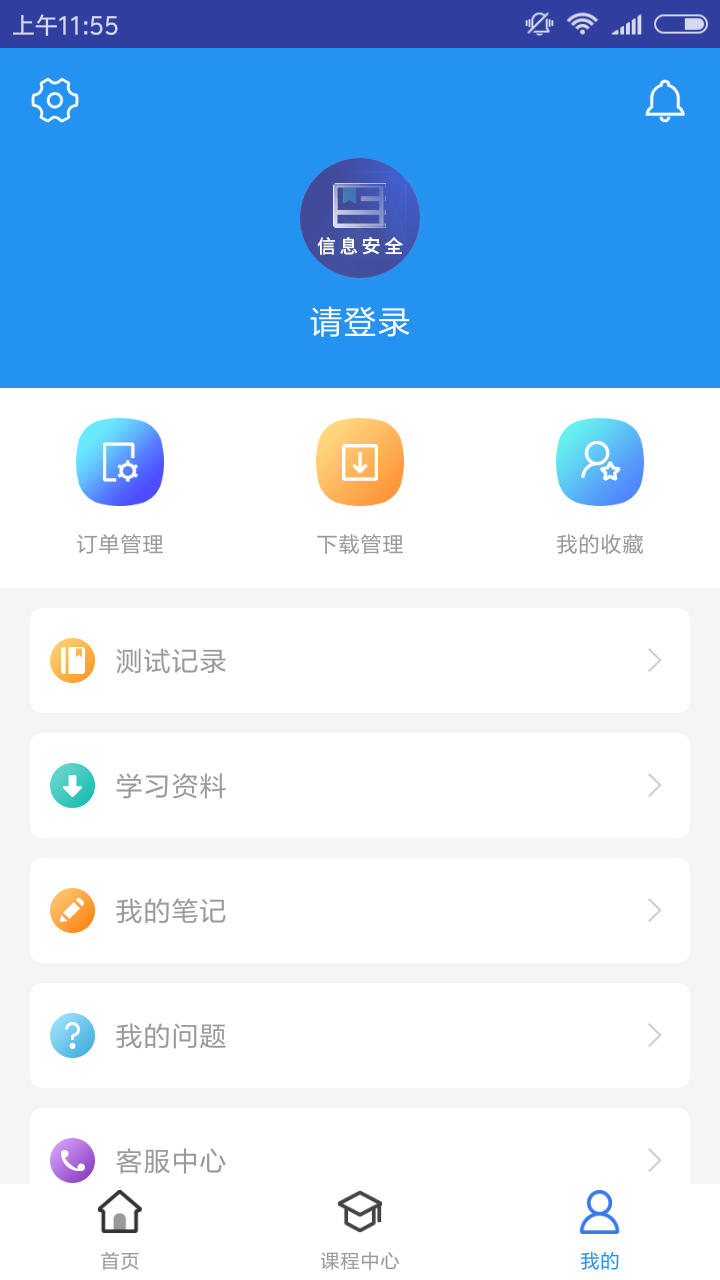
Task: Click the 我的笔记 notes pencil icon
Action: 72,910
